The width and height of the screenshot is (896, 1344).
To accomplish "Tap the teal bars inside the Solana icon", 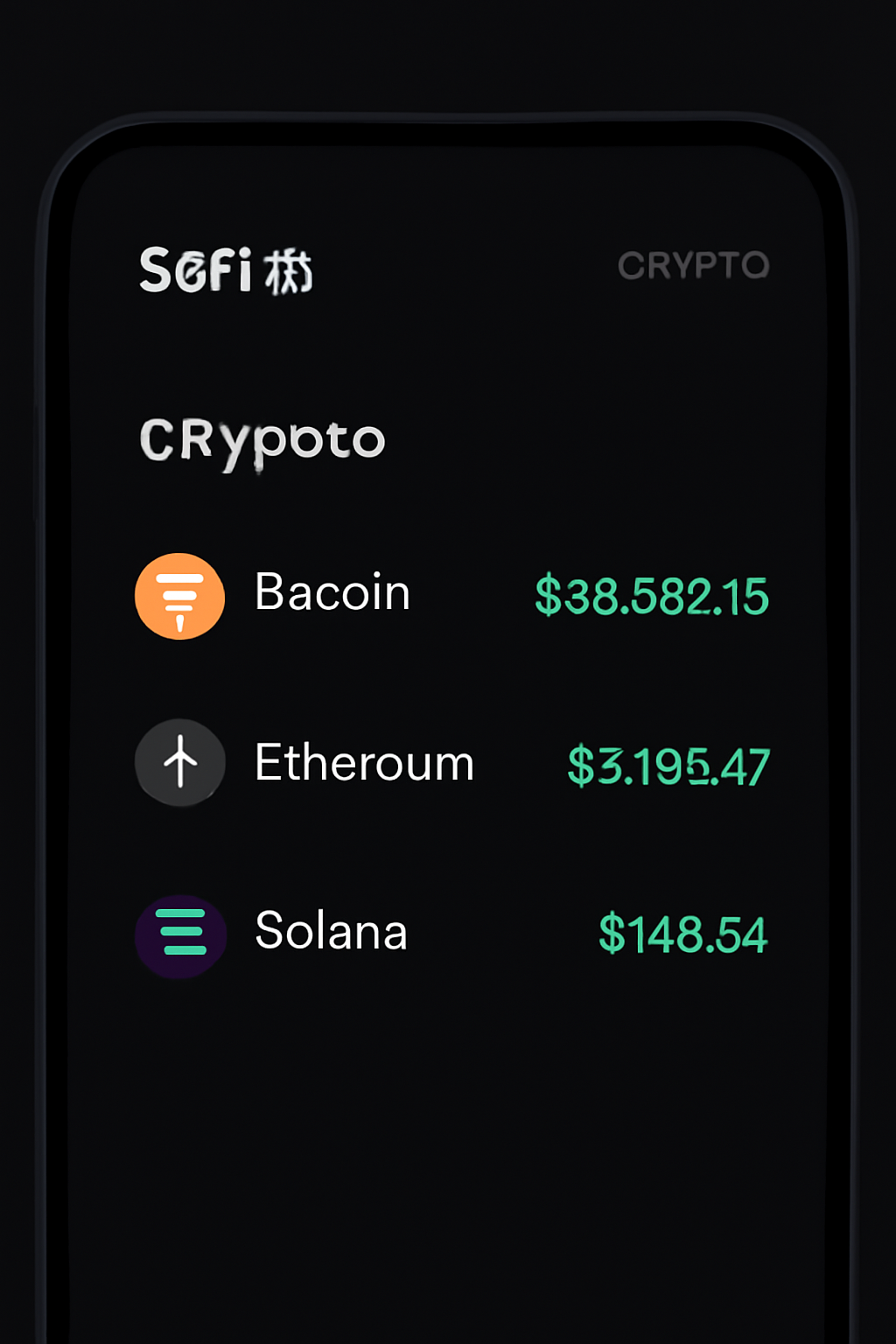I will coord(180,934).
